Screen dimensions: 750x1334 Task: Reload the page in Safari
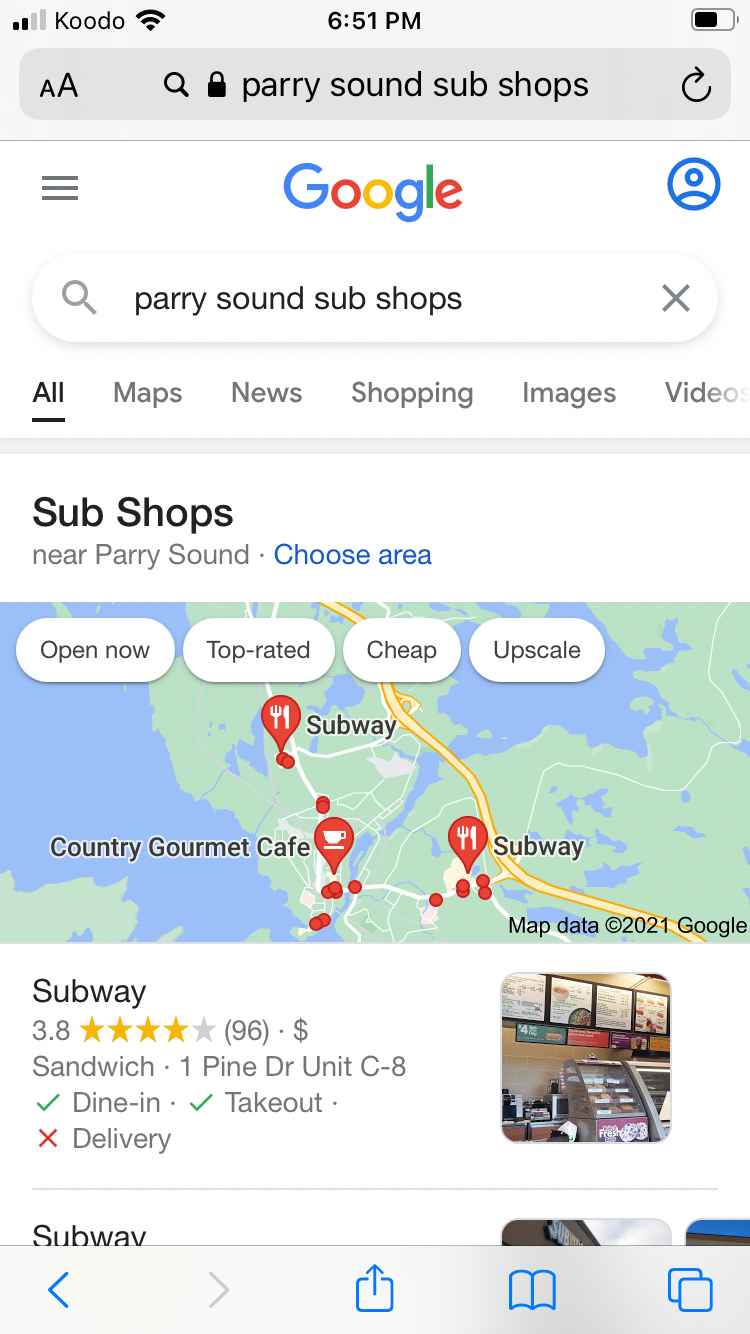pos(696,85)
